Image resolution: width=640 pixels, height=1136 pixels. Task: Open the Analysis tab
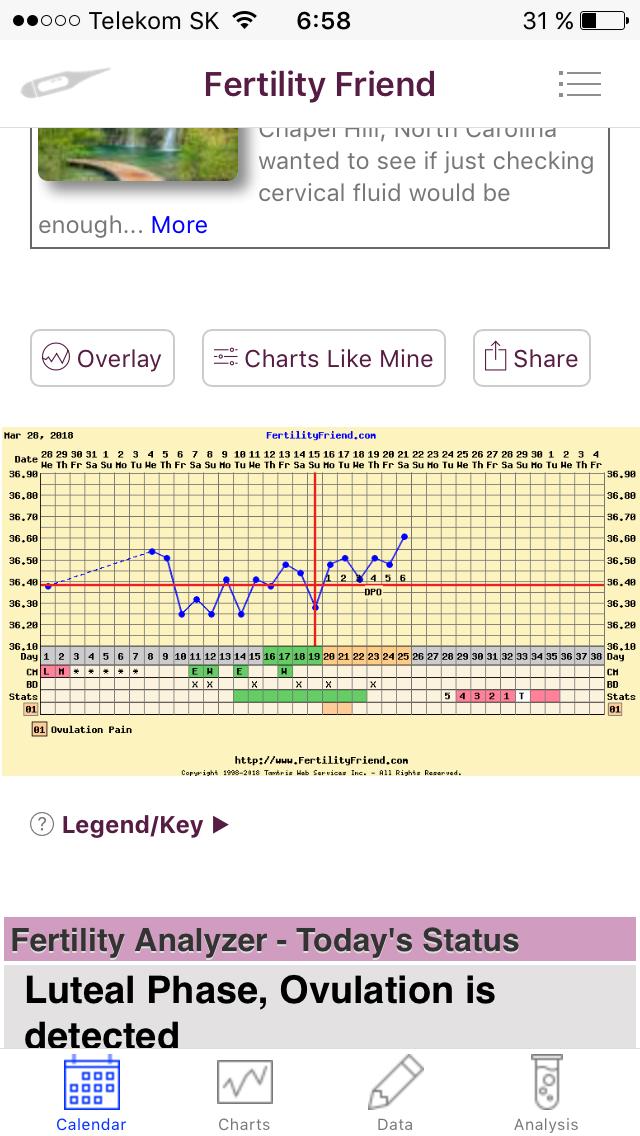pyautogui.click(x=546, y=1094)
